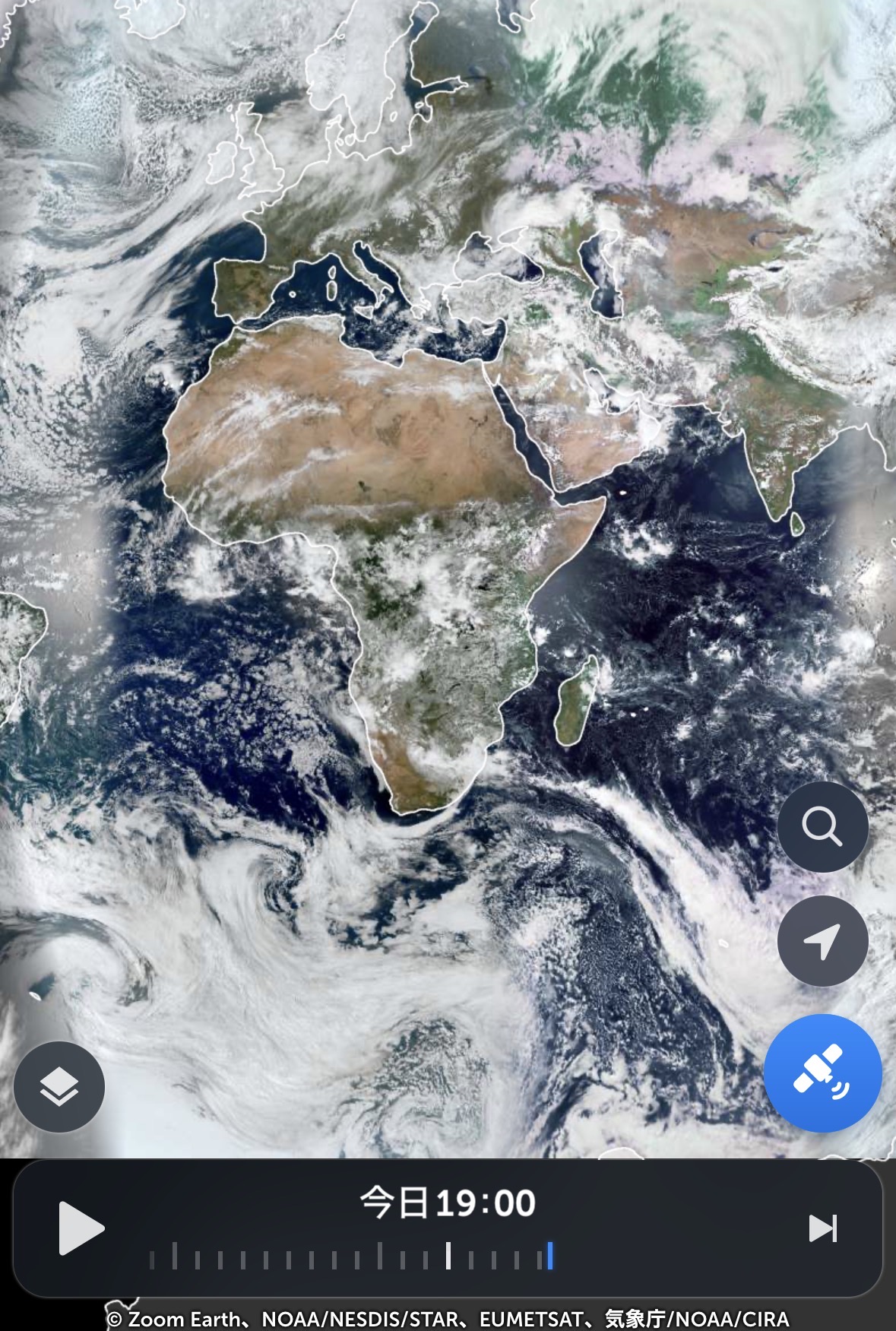Viewport: 896px width, 1331px height.
Task: Open the map search
Action: [x=822, y=826]
